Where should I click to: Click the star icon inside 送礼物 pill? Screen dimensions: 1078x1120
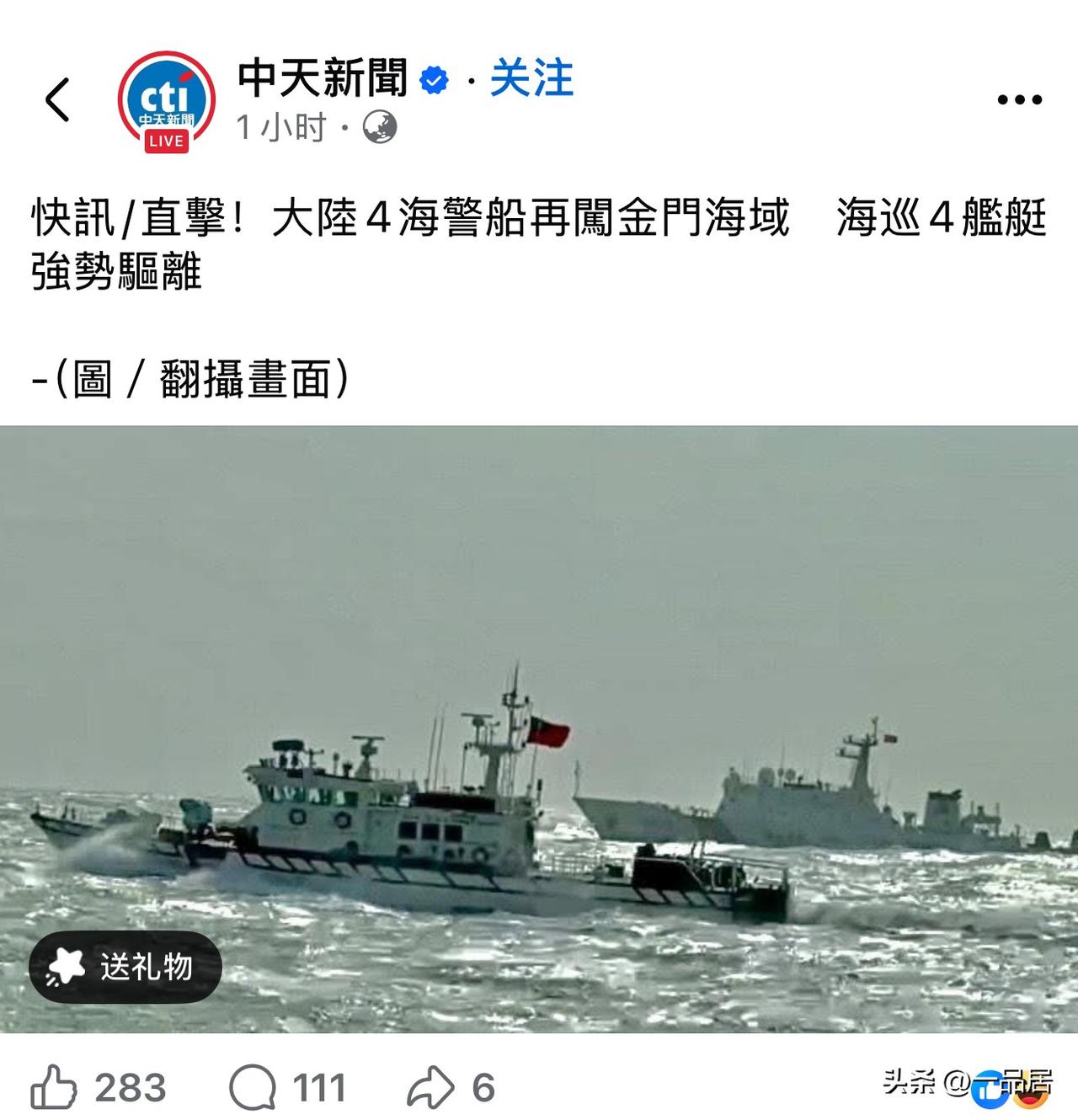click(66, 967)
